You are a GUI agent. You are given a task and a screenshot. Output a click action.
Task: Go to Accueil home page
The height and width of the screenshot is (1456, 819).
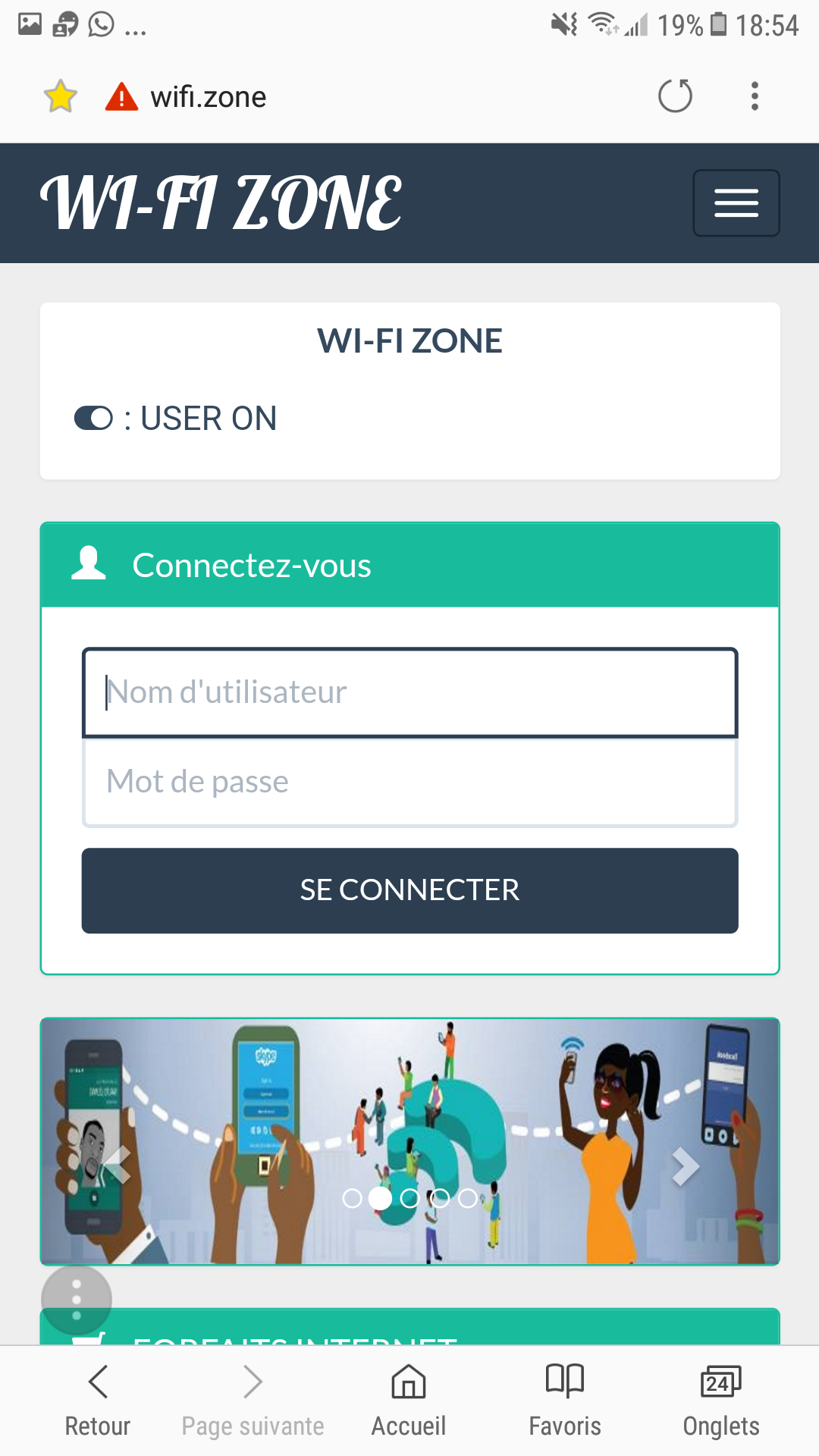409,1401
